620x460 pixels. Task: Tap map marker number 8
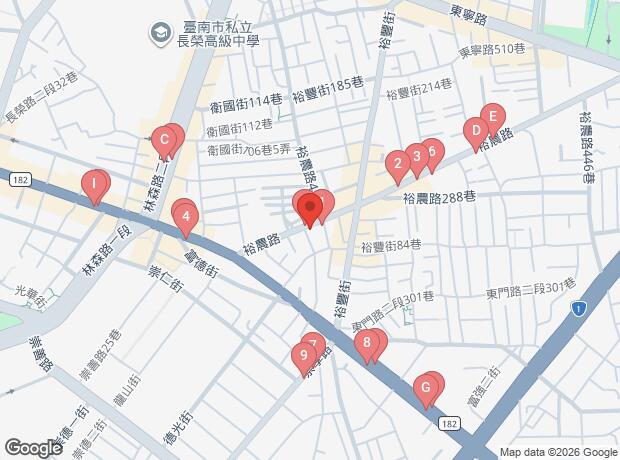pos(367,342)
